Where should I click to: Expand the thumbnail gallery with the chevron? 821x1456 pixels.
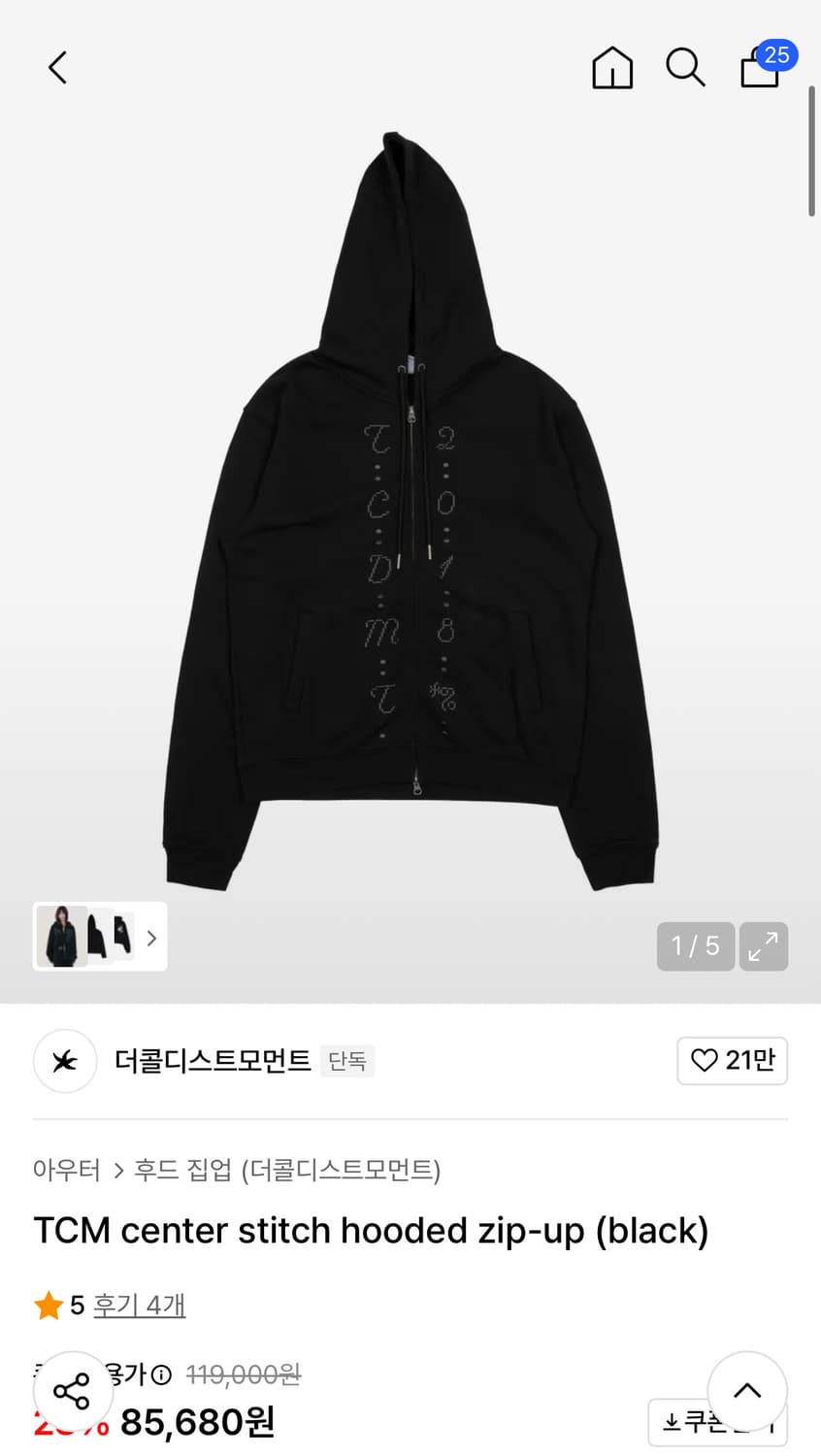[151, 937]
